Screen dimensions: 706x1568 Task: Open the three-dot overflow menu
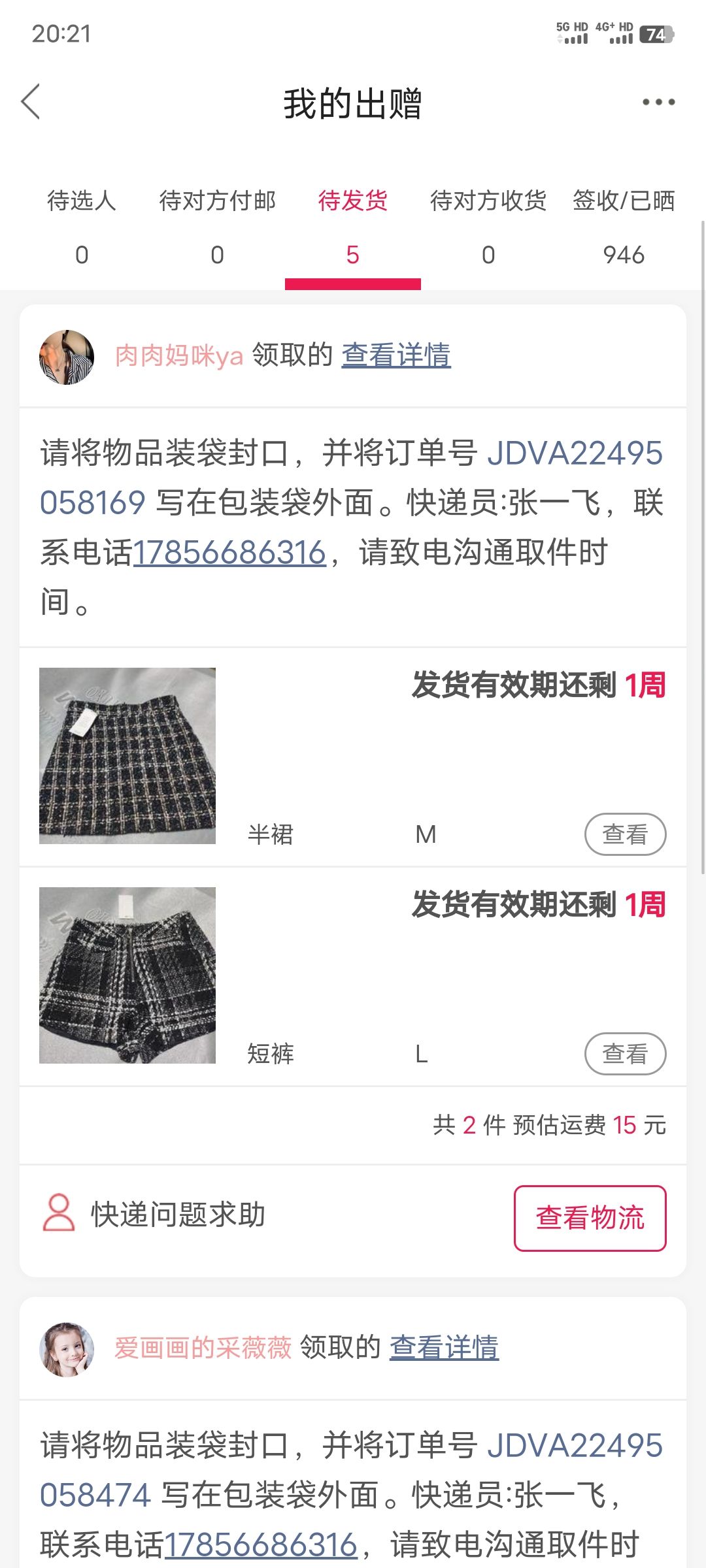[658, 102]
